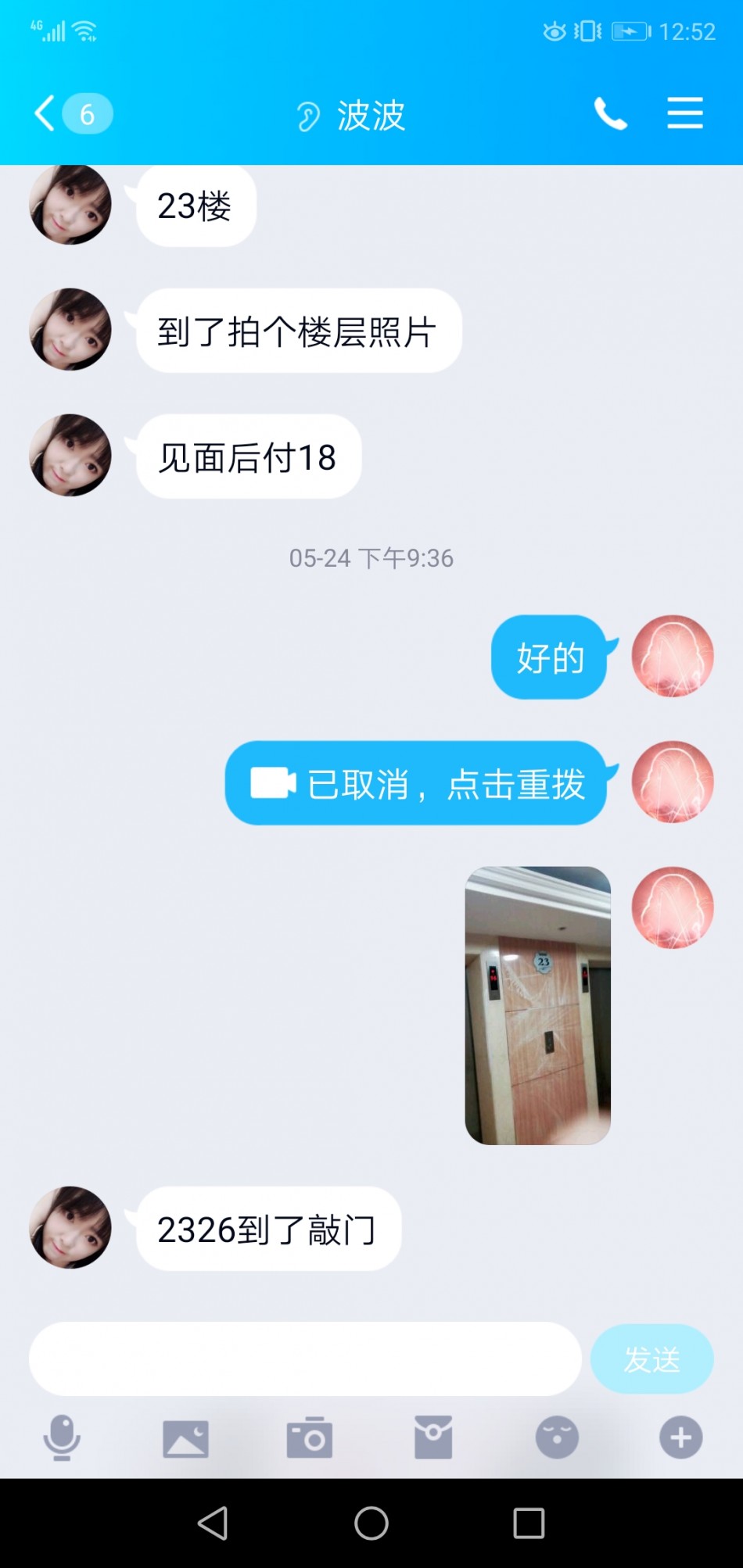This screenshot has height=1568, width=743.
Task: Tap the 发送 send button
Action: (651, 1359)
